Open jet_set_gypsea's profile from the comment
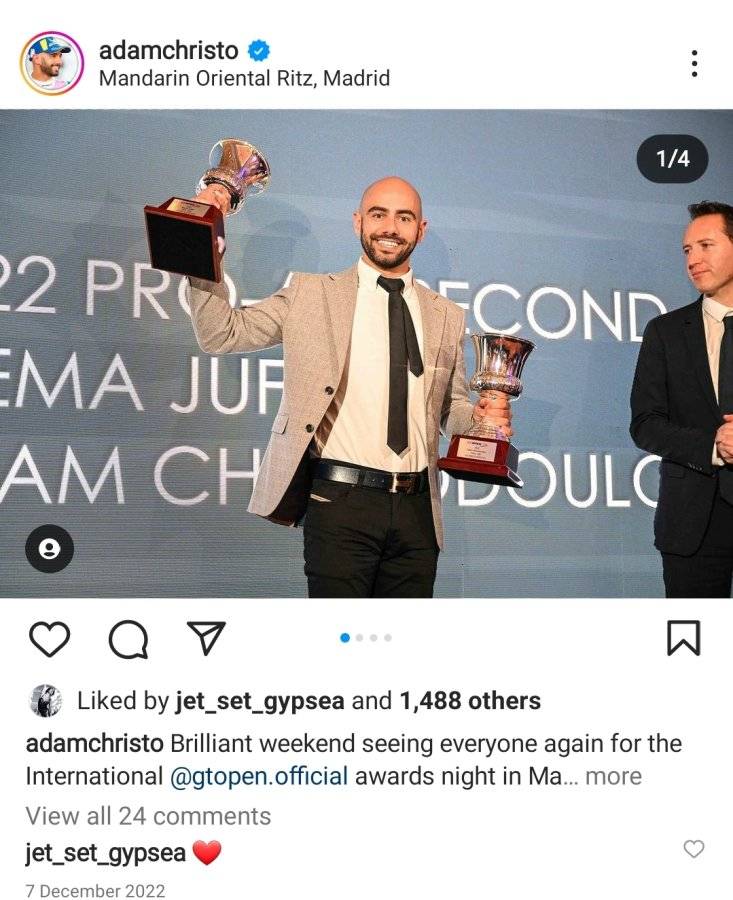Screen dimensions: 733x900 point(106,853)
